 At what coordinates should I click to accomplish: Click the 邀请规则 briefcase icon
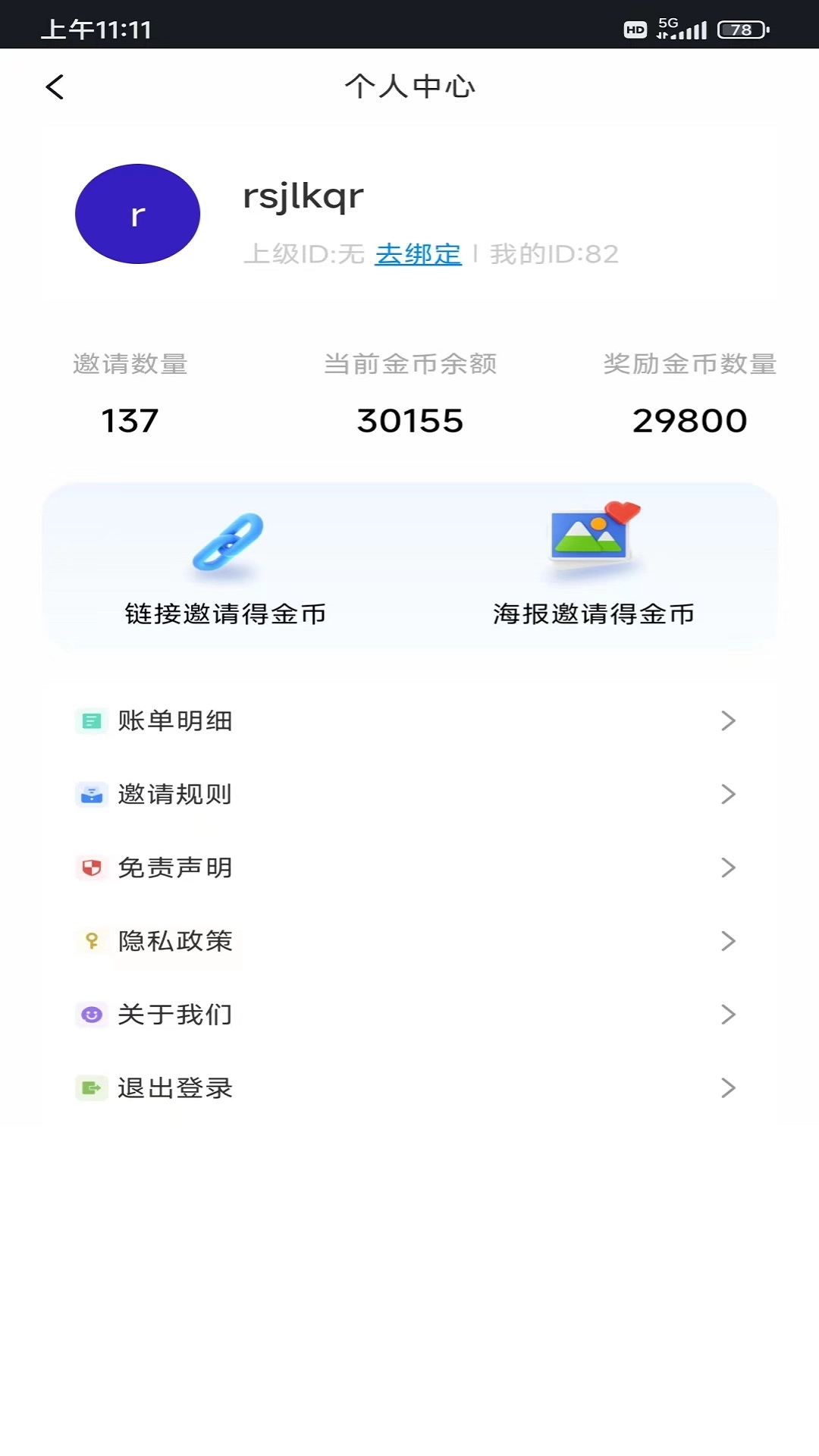click(x=91, y=795)
